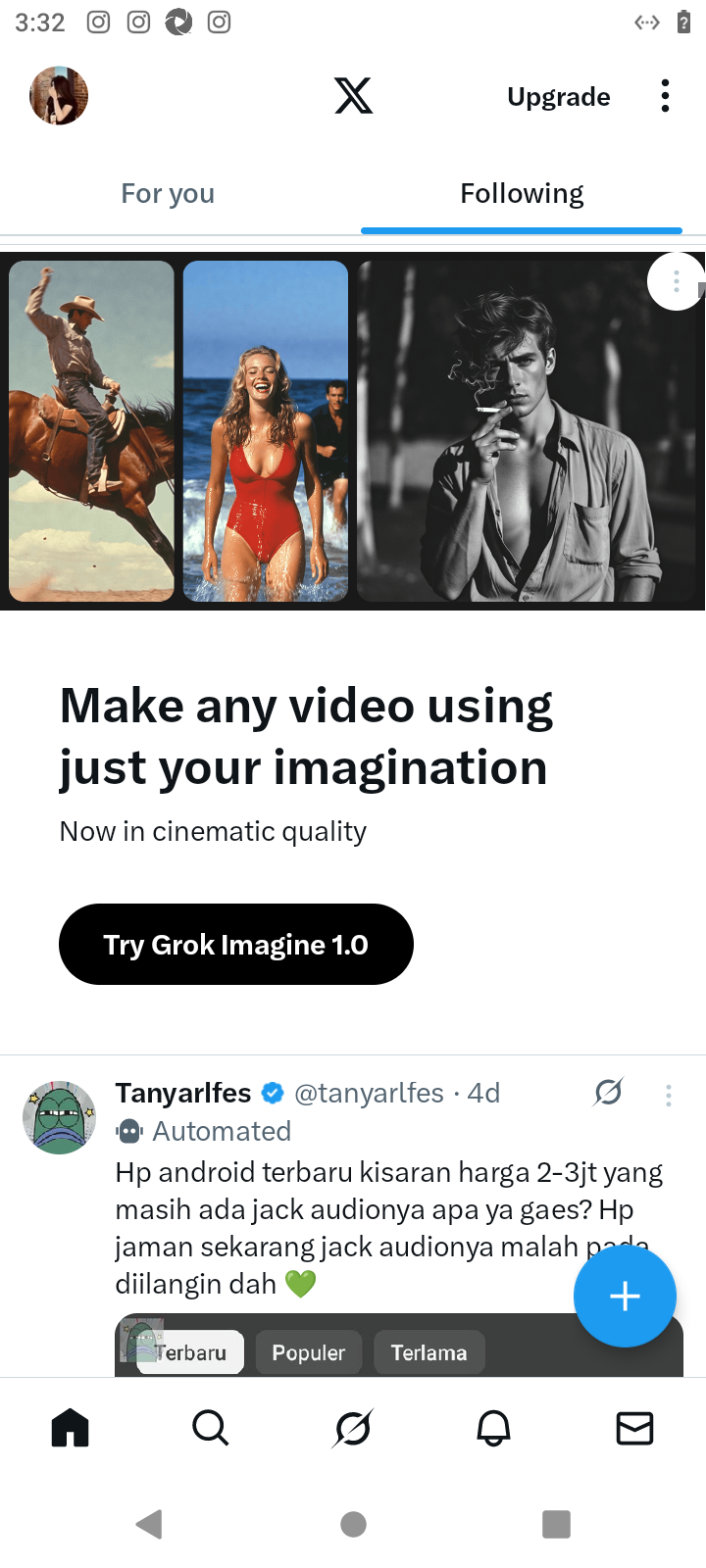Screen dimensions: 706x1568
Task: Tap Try Grok Imagine 1.0 button
Action: point(236,945)
